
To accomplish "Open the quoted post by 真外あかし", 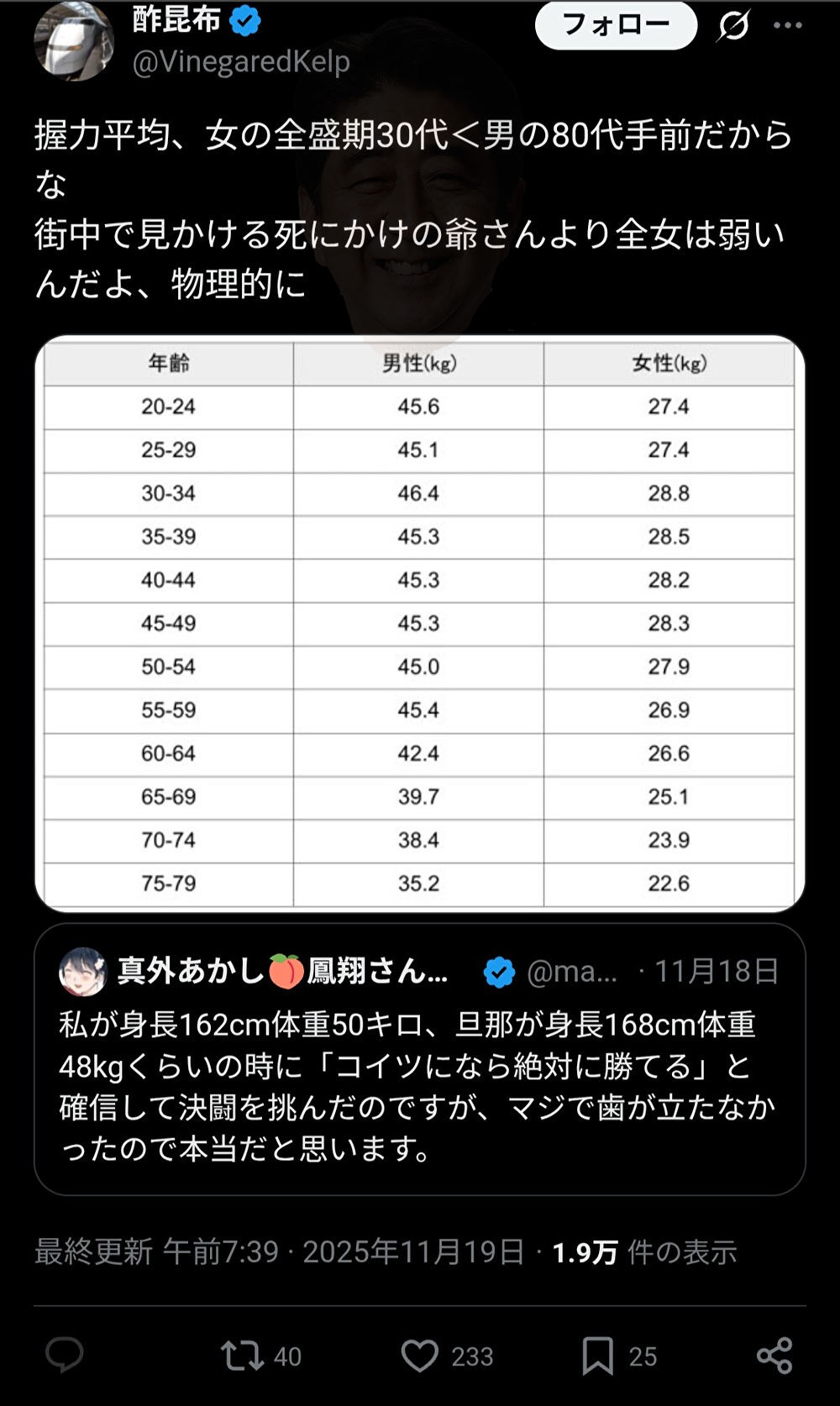I will tap(420, 1085).
